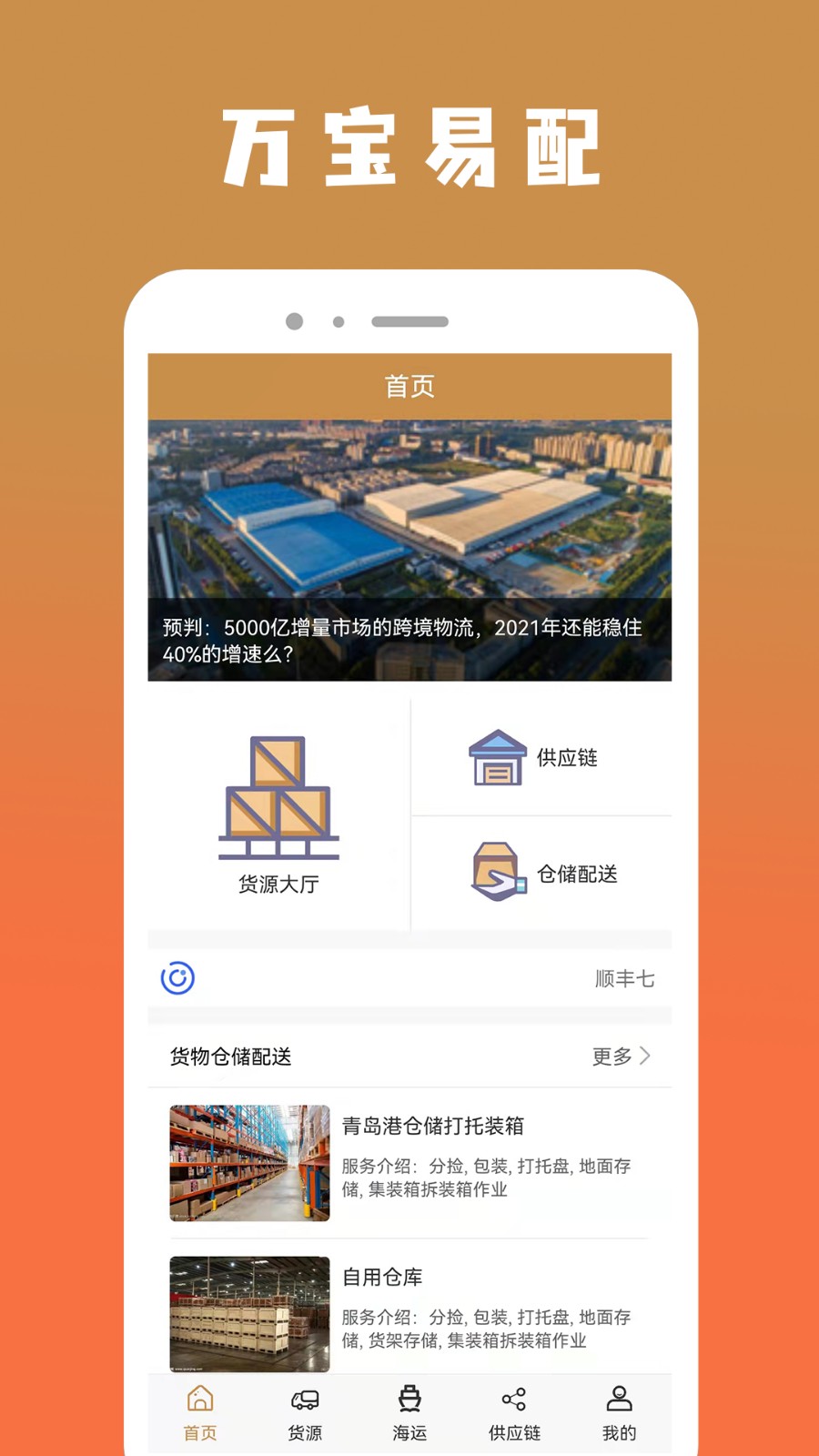Screen dimensions: 819x1456
Task: Click the 更多 chevron arrow
Action: coord(646,1057)
